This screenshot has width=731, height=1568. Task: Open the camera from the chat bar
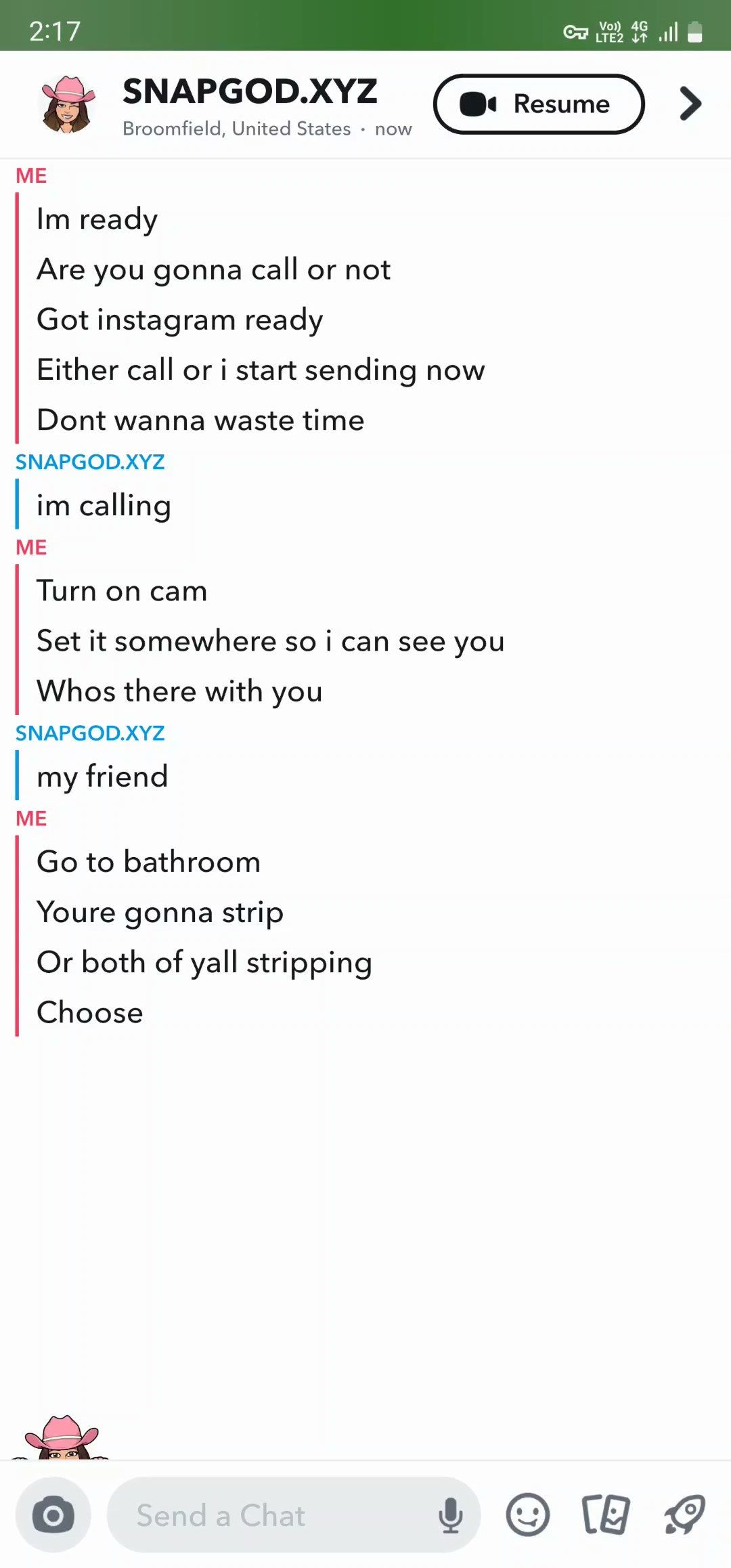tap(53, 1515)
